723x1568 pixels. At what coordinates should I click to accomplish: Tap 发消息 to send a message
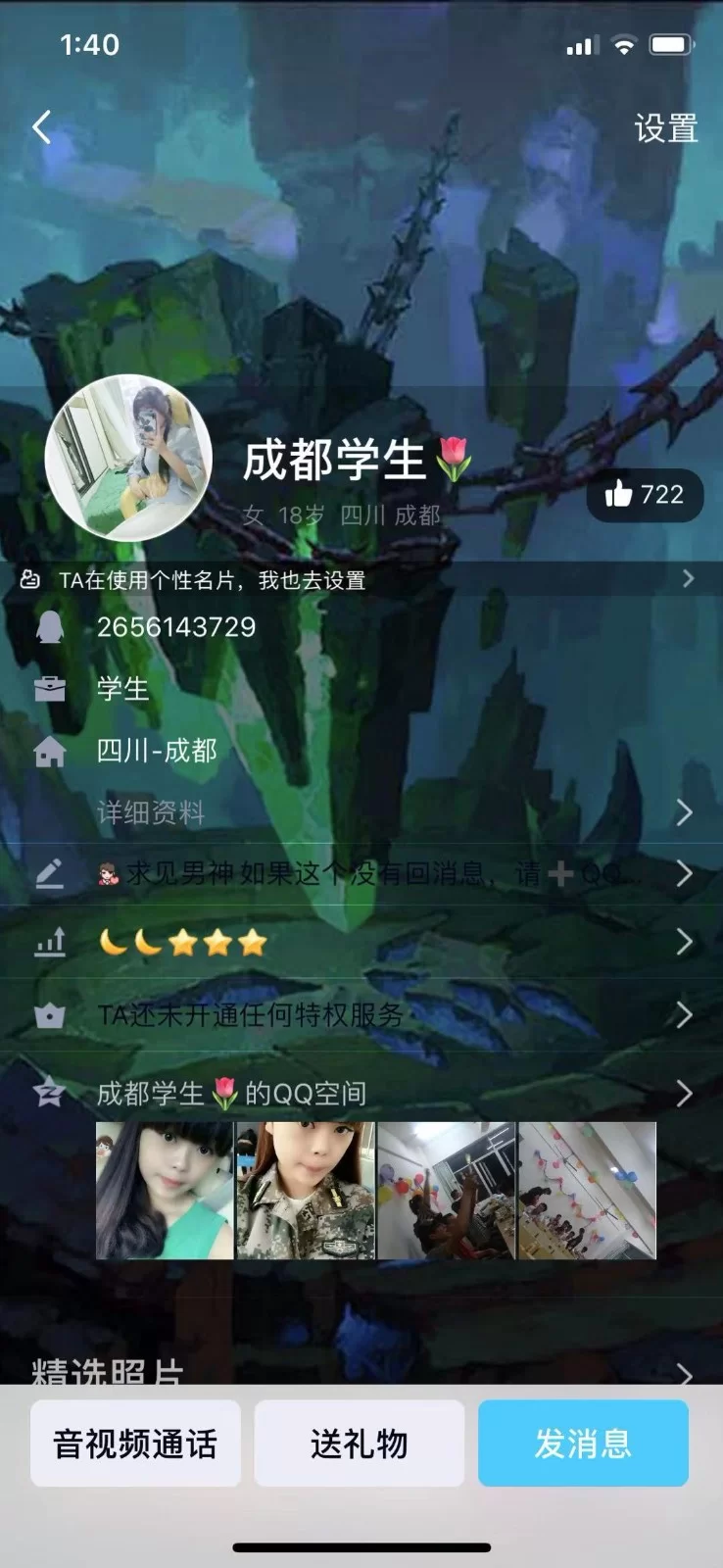click(x=583, y=1444)
